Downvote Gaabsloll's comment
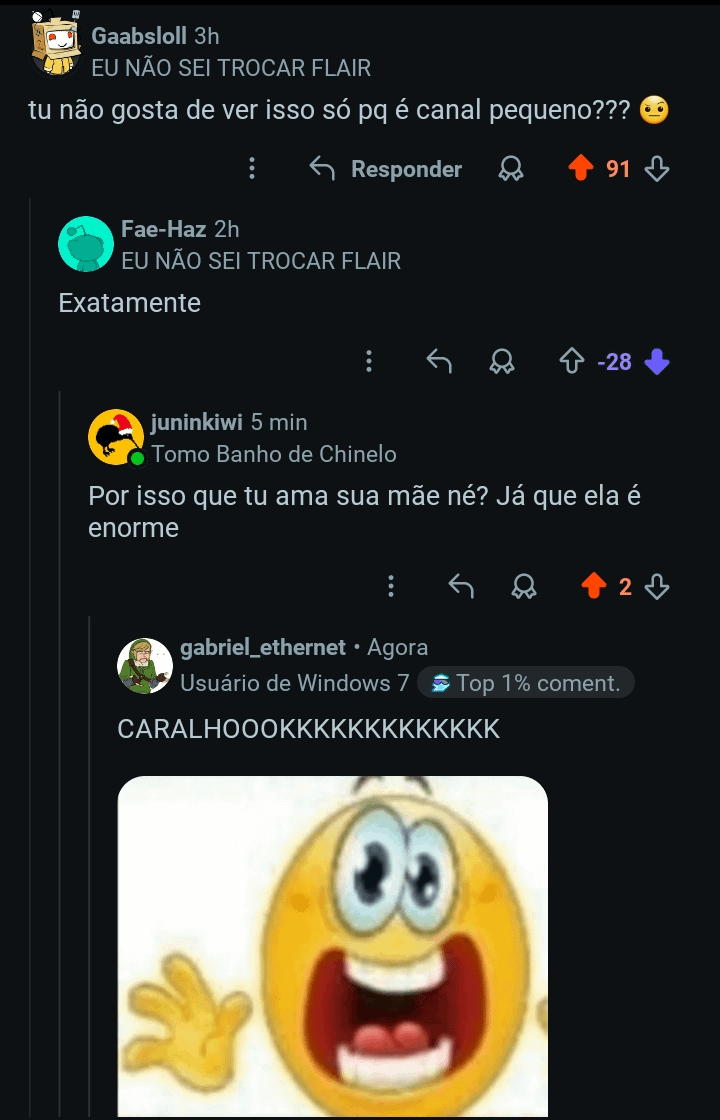The height and width of the screenshot is (1120, 720). (657, 169)
